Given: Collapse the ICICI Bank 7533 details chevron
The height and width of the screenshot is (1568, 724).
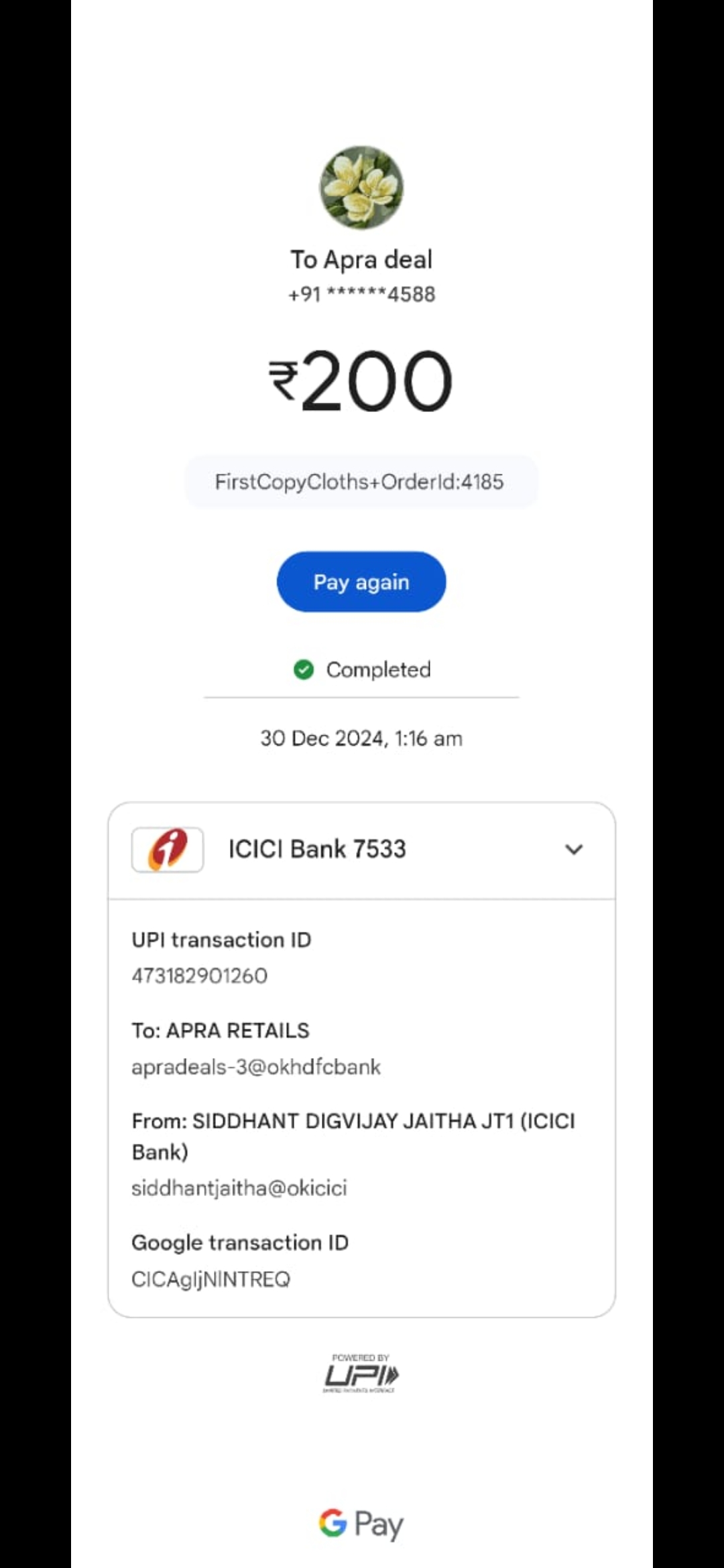Looking at the screenshot, I should click(574, 850).
